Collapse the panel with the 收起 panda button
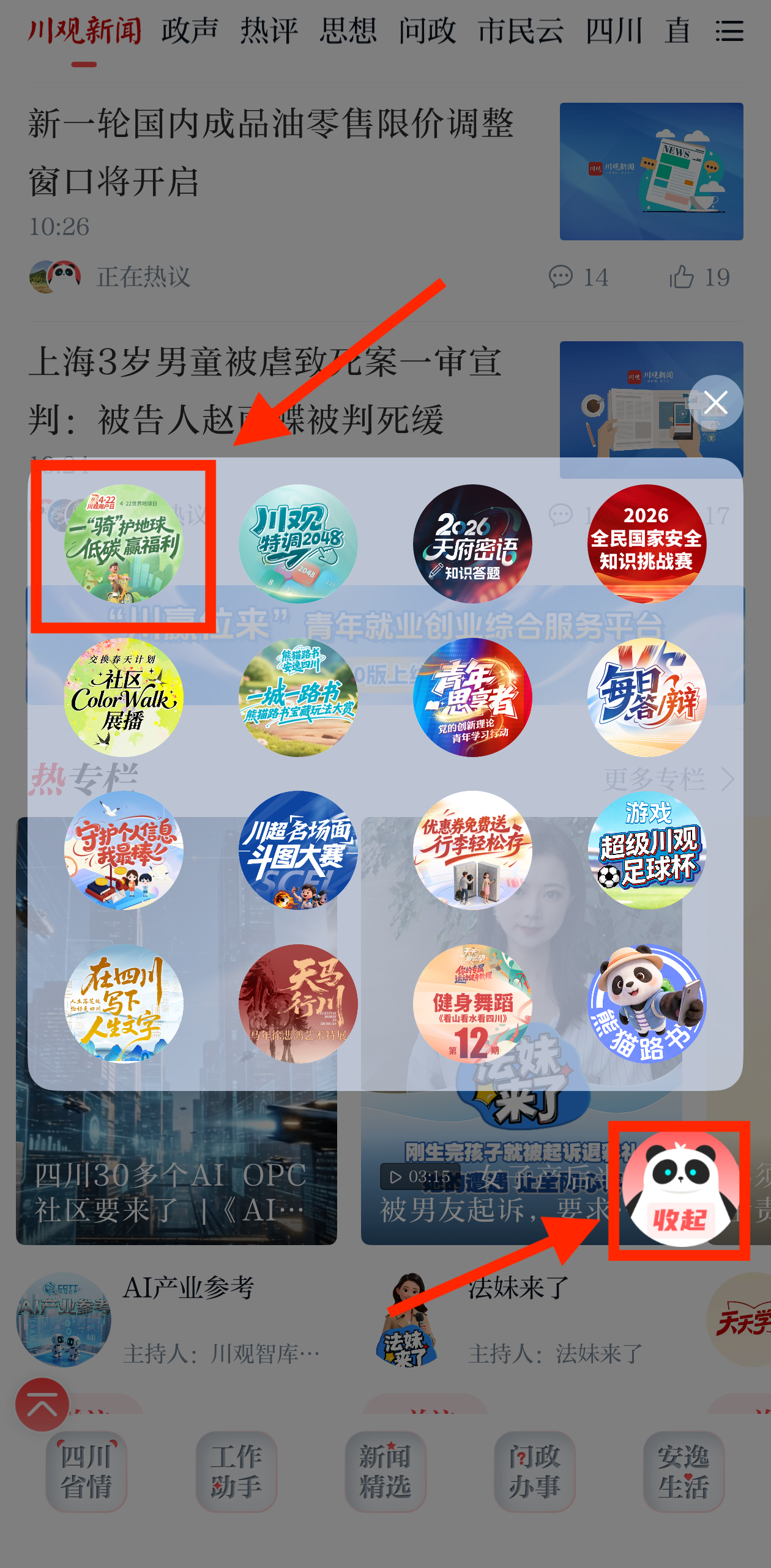The height and width of the screenshot is (1568, 771). 679,1190
